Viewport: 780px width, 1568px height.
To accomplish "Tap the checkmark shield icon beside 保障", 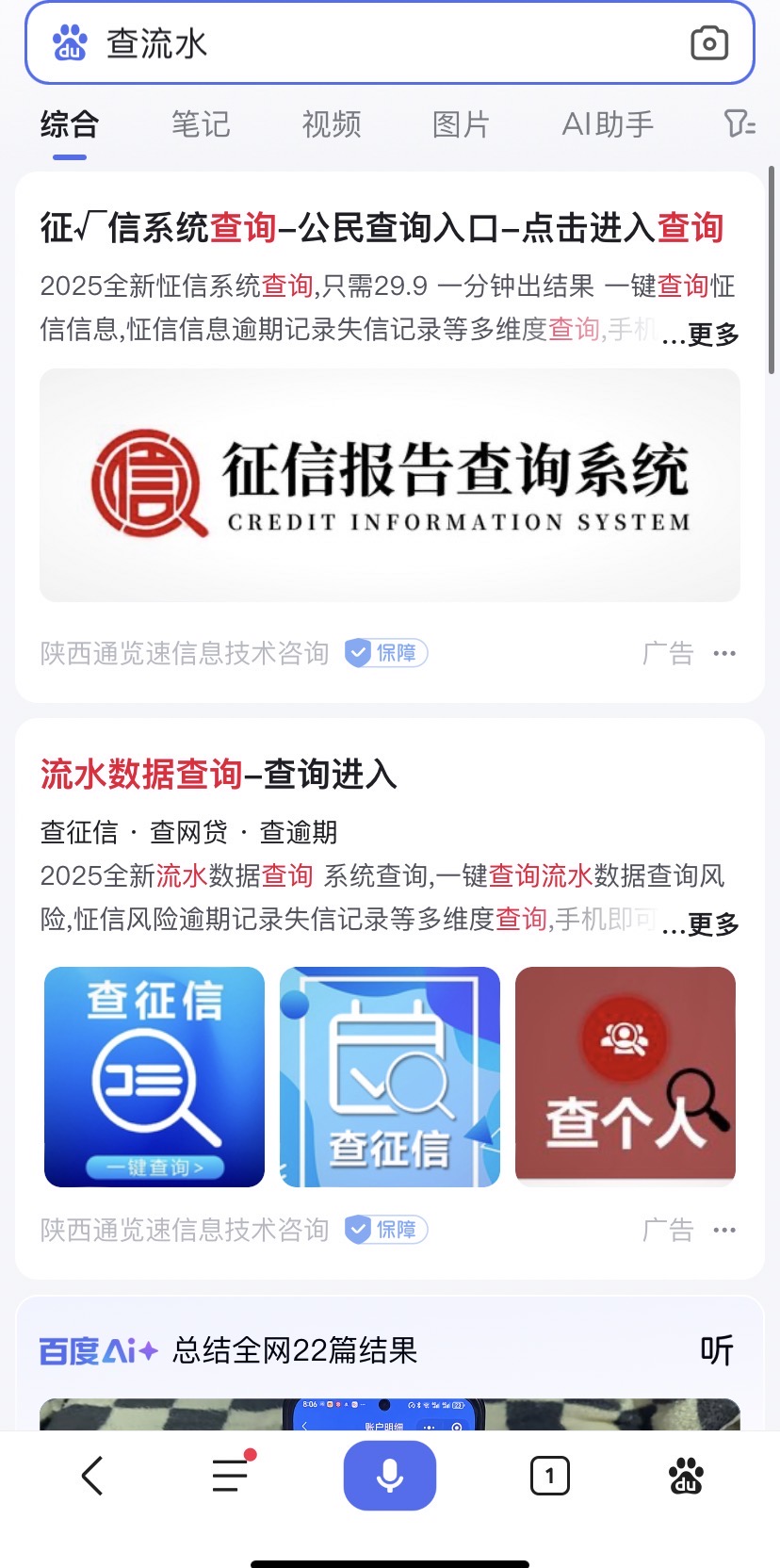I will coord(357,652).
